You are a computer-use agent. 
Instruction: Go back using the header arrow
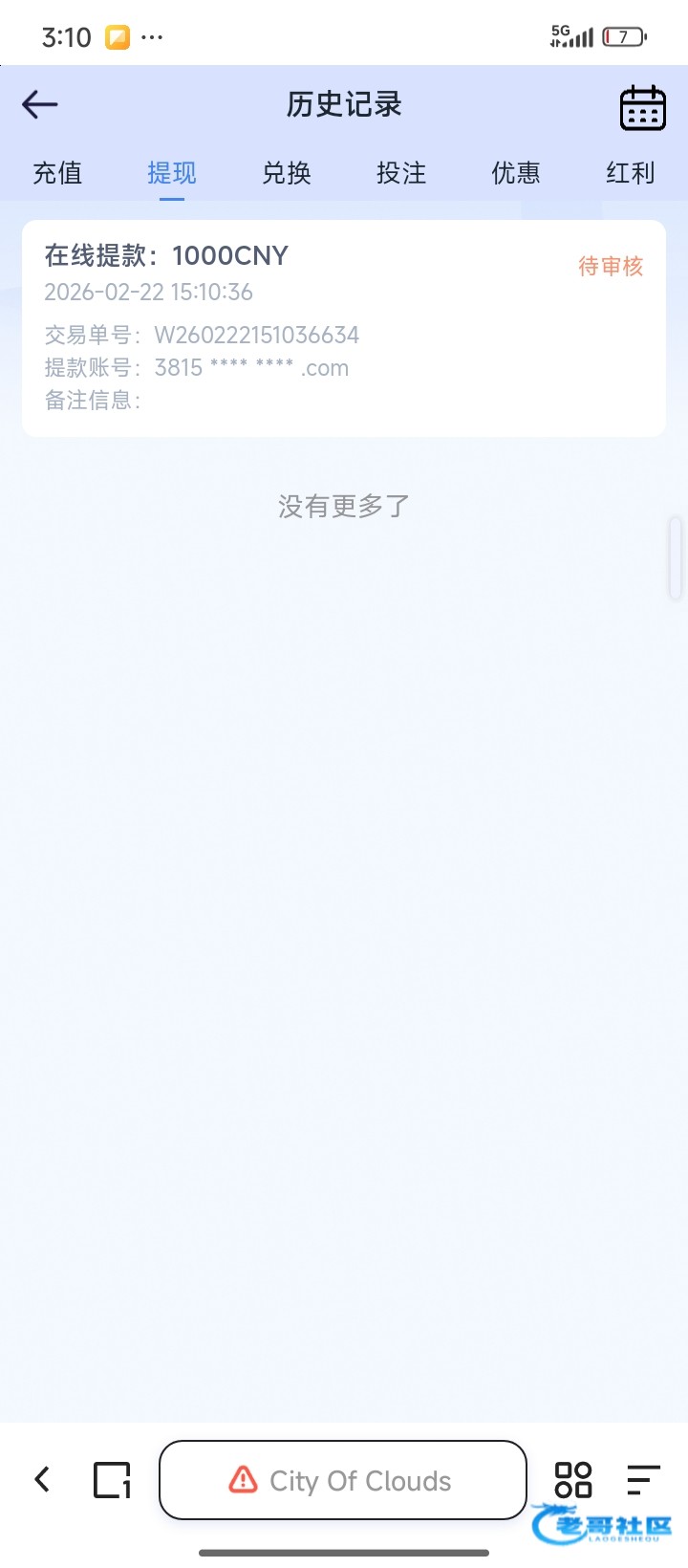[40, 104]
